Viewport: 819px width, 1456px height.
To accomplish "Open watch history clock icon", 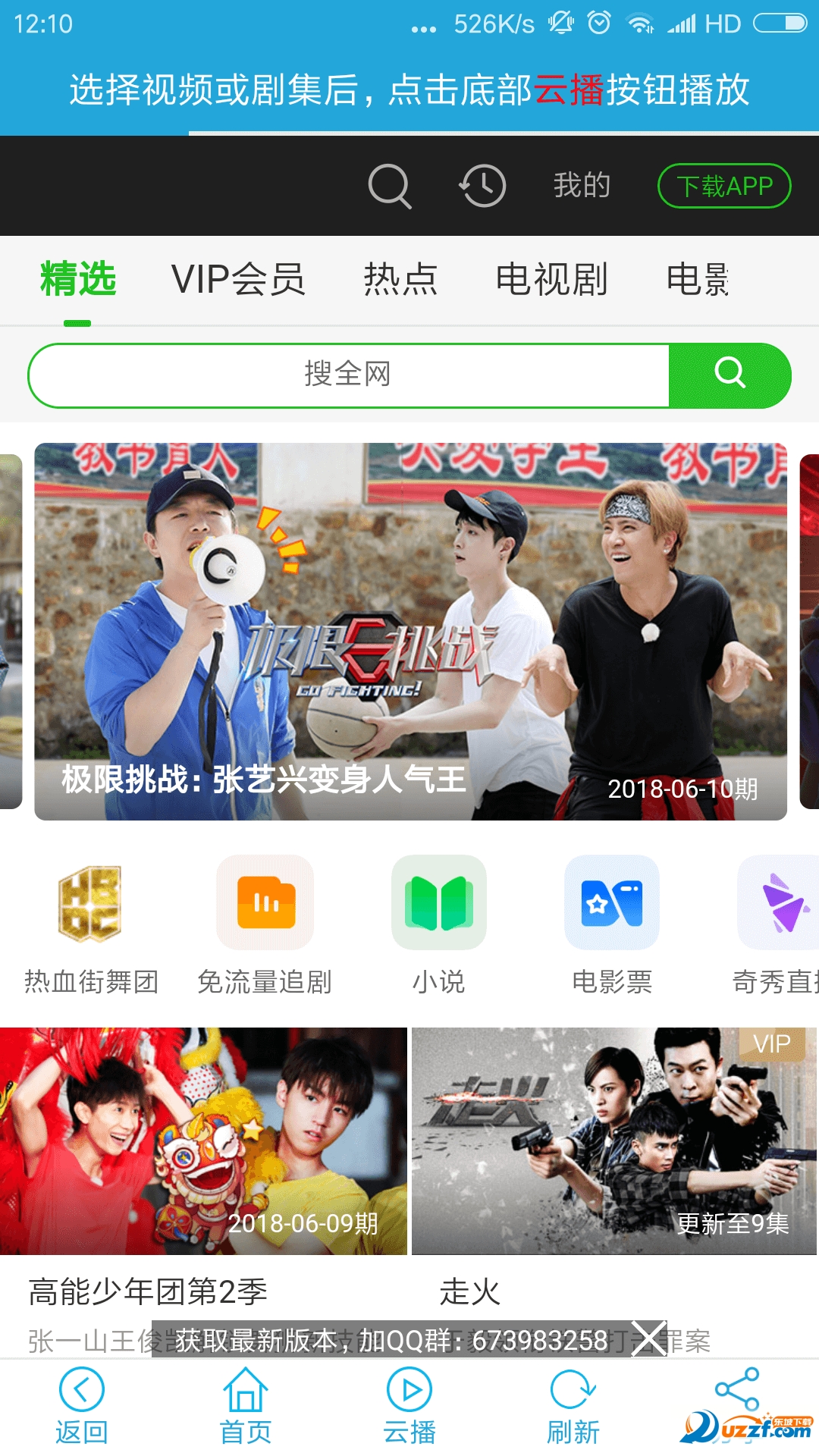I will click(x=482, y=186).
